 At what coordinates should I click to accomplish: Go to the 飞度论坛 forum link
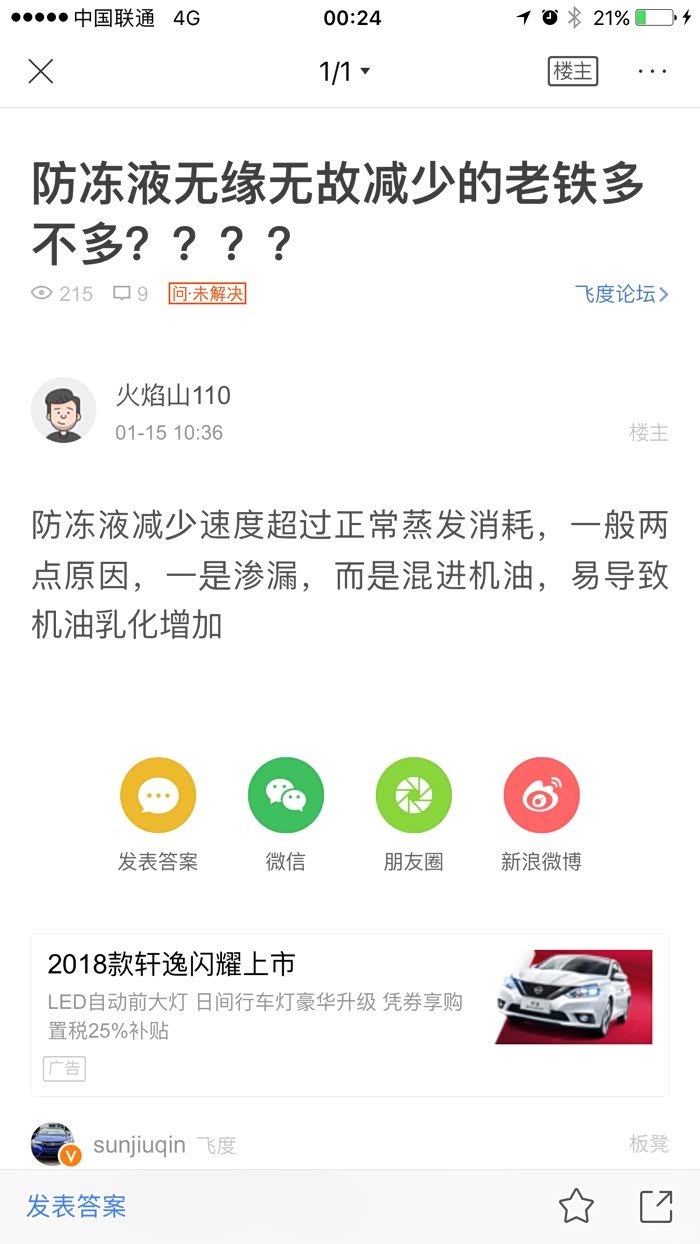[621, 294]
